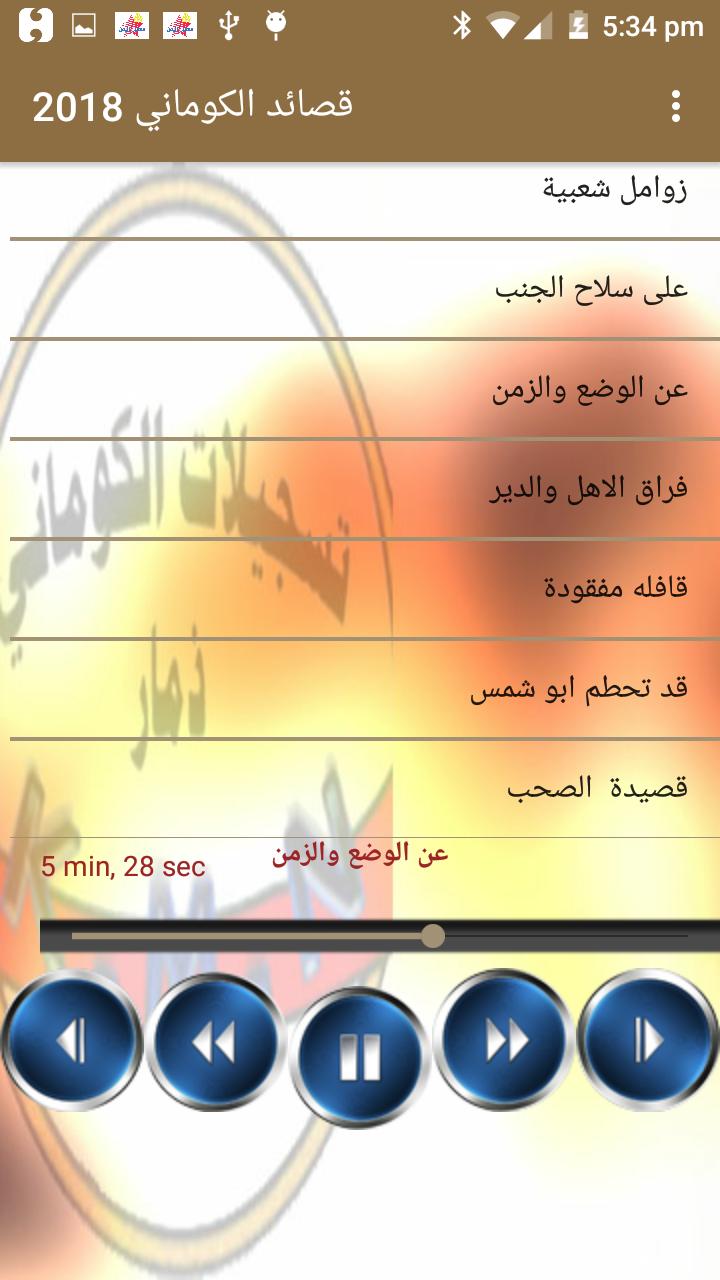
Task: Pause the playing audio
Action: click(360, 1058)
